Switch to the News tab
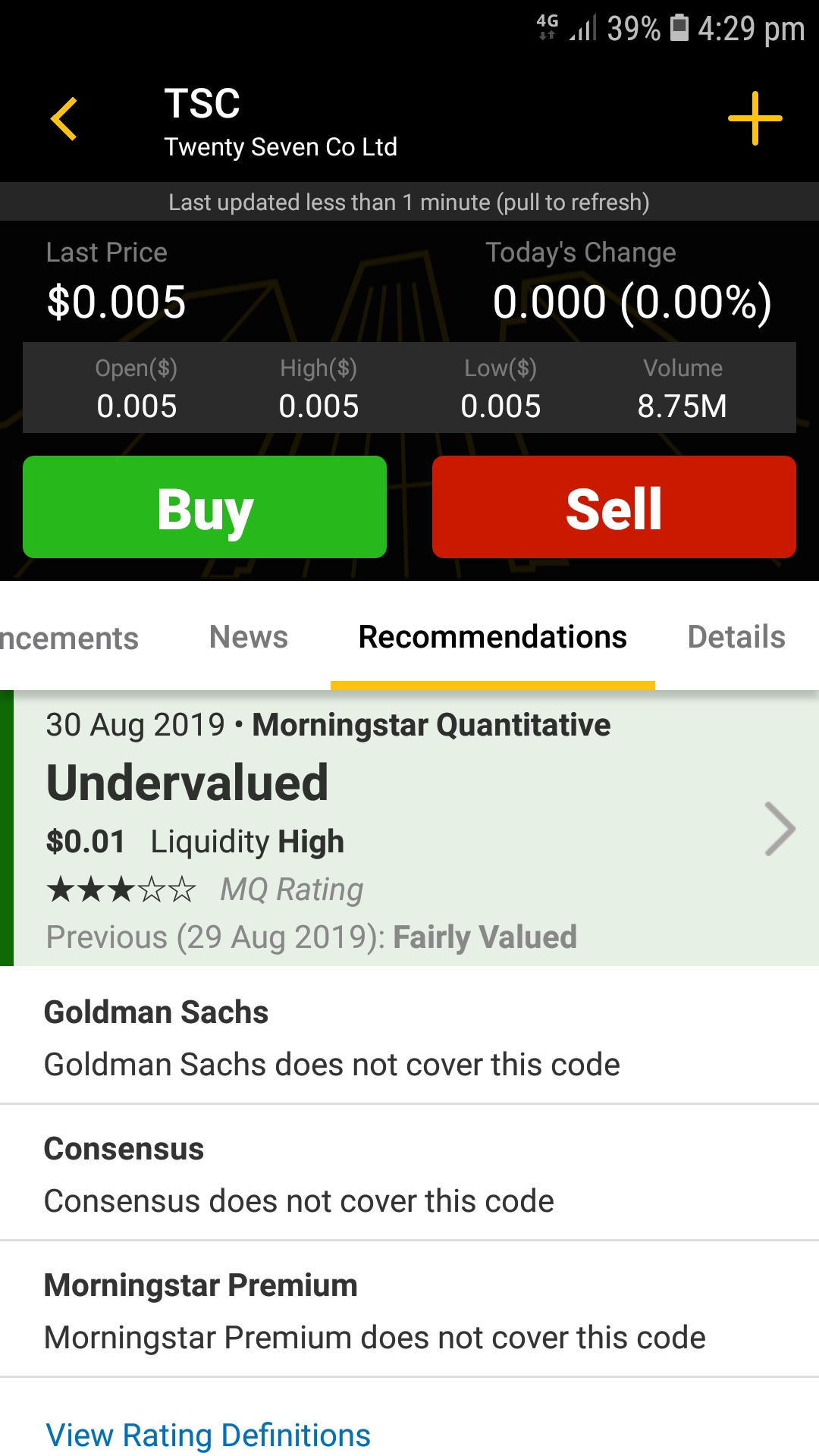819x1456 pixels. [x=249, y=637]
